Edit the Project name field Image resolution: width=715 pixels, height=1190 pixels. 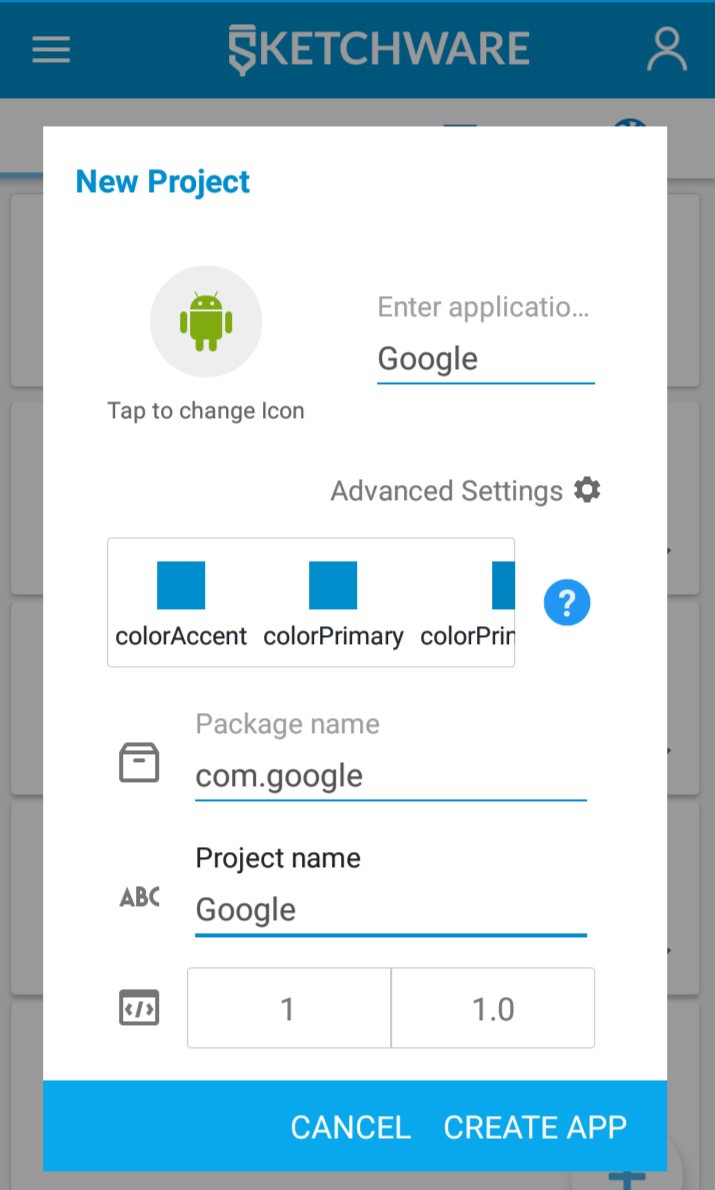391,910
